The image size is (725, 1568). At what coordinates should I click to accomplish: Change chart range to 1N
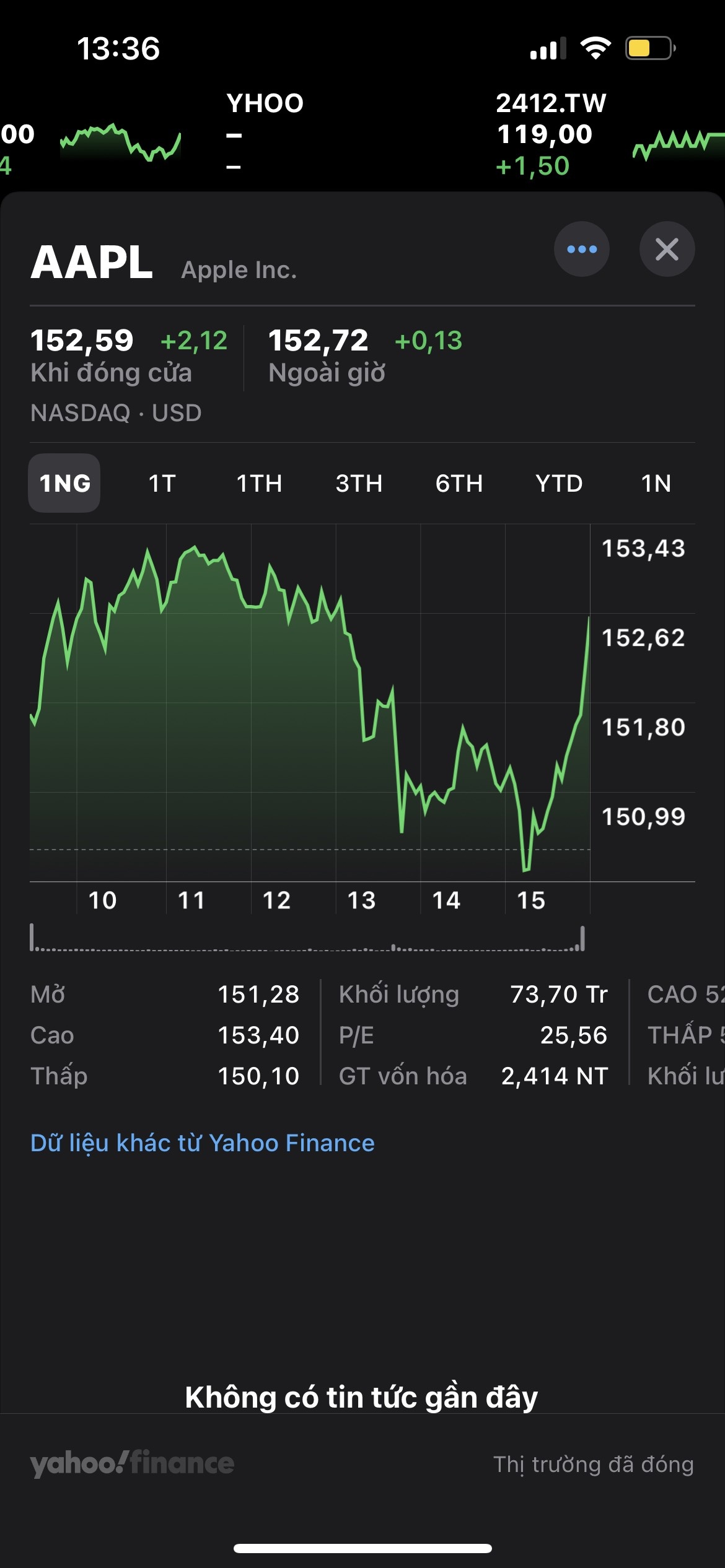656,483
